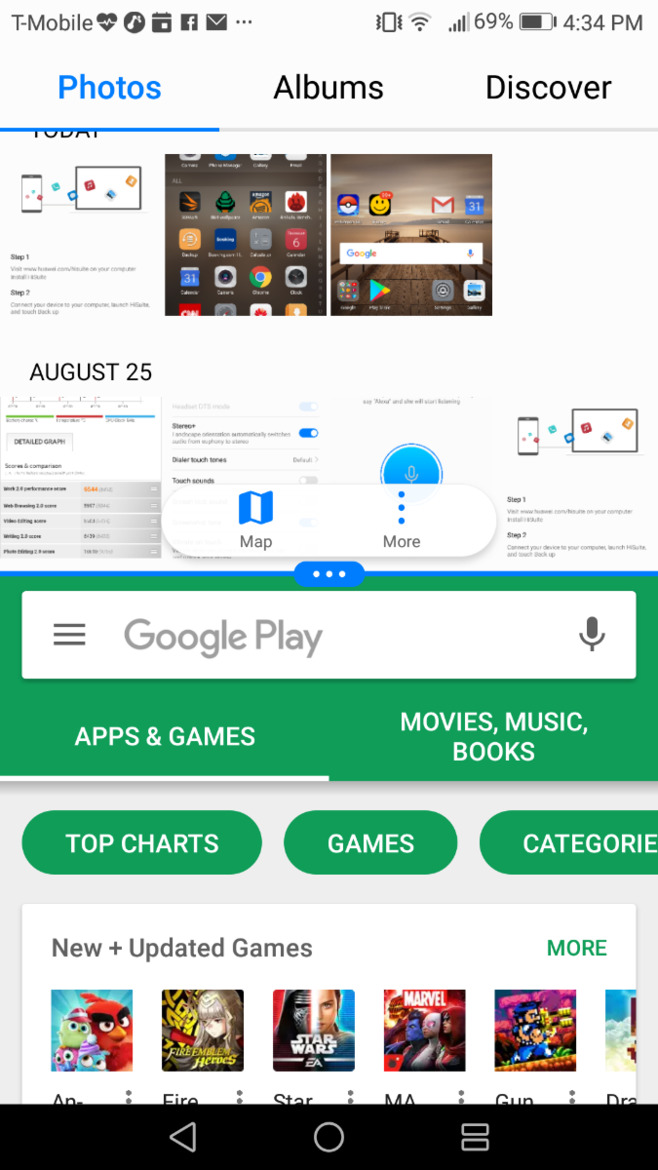Open the home screen screenshot with Google bar
This screenshot has width=658, height=1170.
pyautogui.click(x=411, y=235)
